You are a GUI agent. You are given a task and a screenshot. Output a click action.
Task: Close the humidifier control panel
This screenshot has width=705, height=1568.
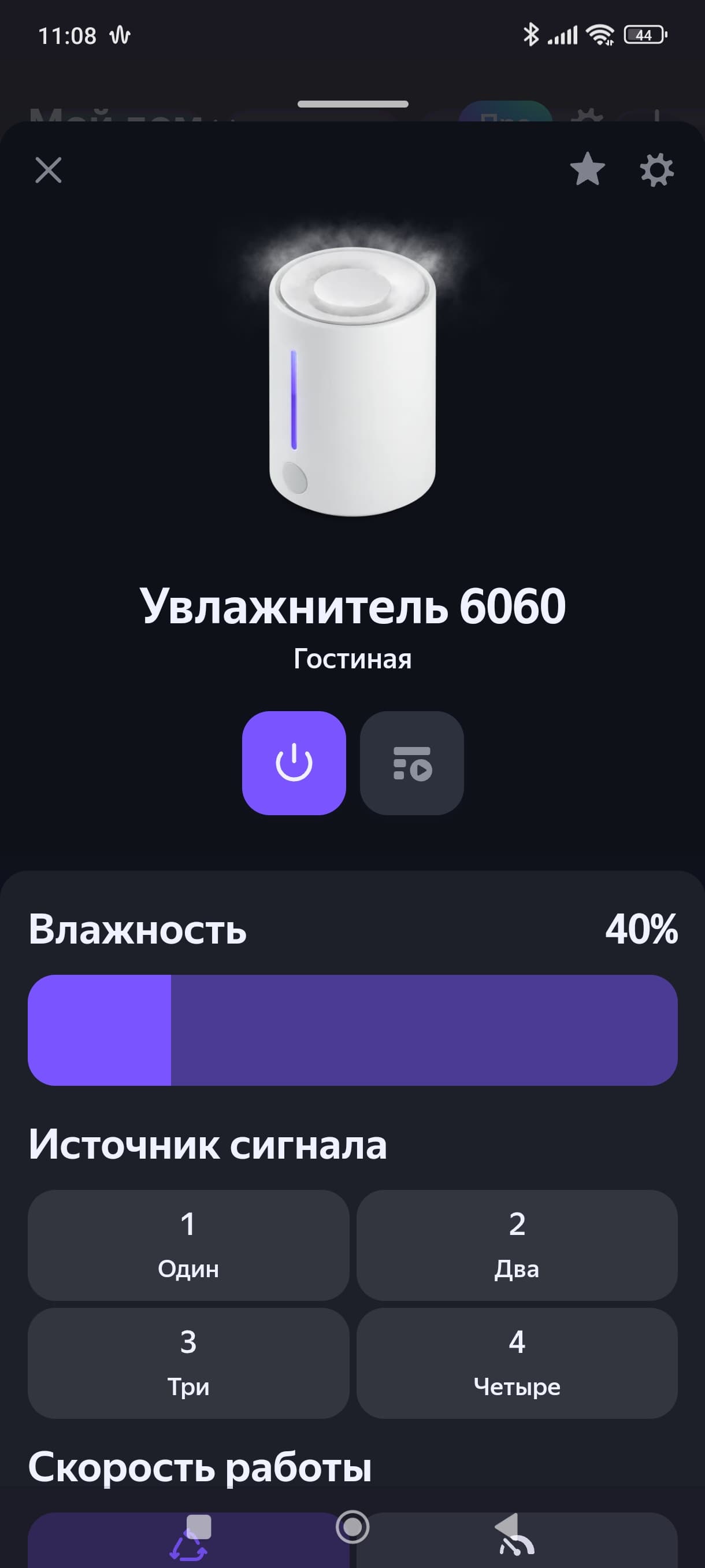(49, 170)
